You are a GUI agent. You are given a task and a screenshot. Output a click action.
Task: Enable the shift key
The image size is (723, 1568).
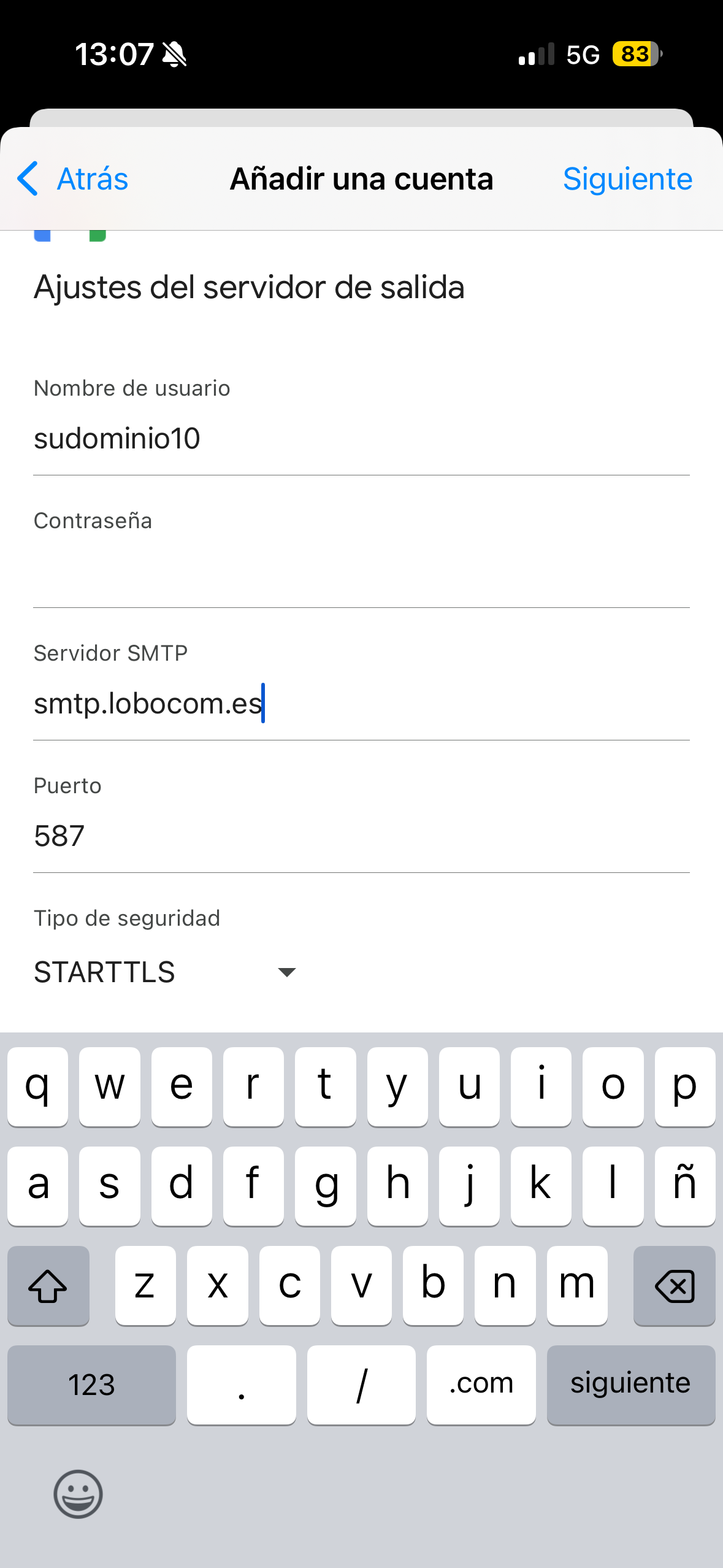coord(48,1285)
